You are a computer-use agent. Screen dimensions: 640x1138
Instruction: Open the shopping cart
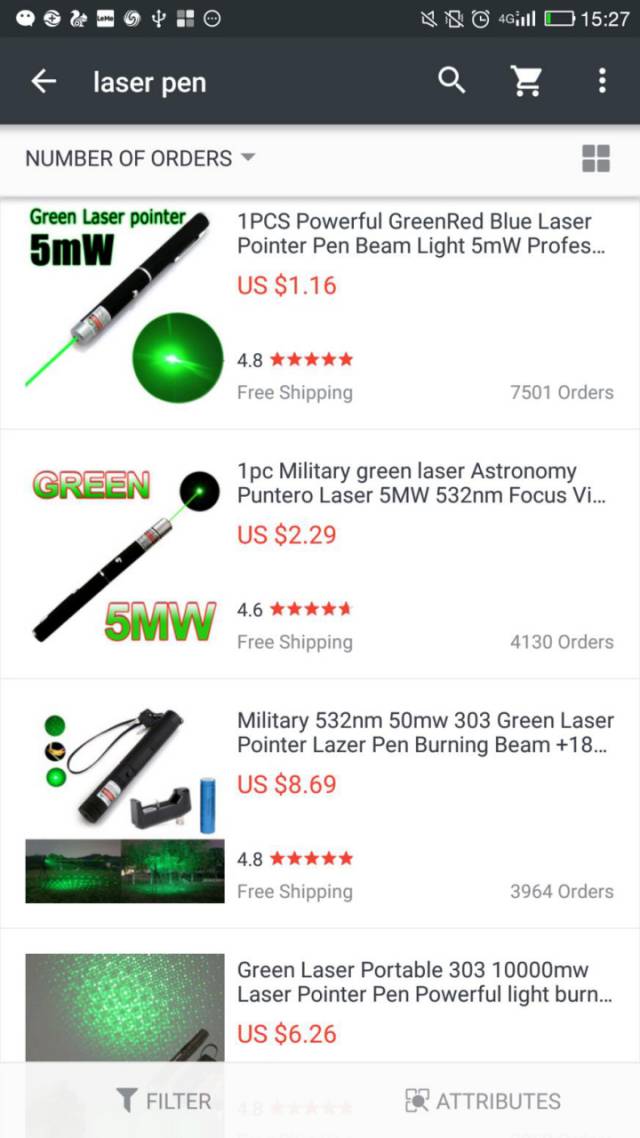[x=527, y=82]
